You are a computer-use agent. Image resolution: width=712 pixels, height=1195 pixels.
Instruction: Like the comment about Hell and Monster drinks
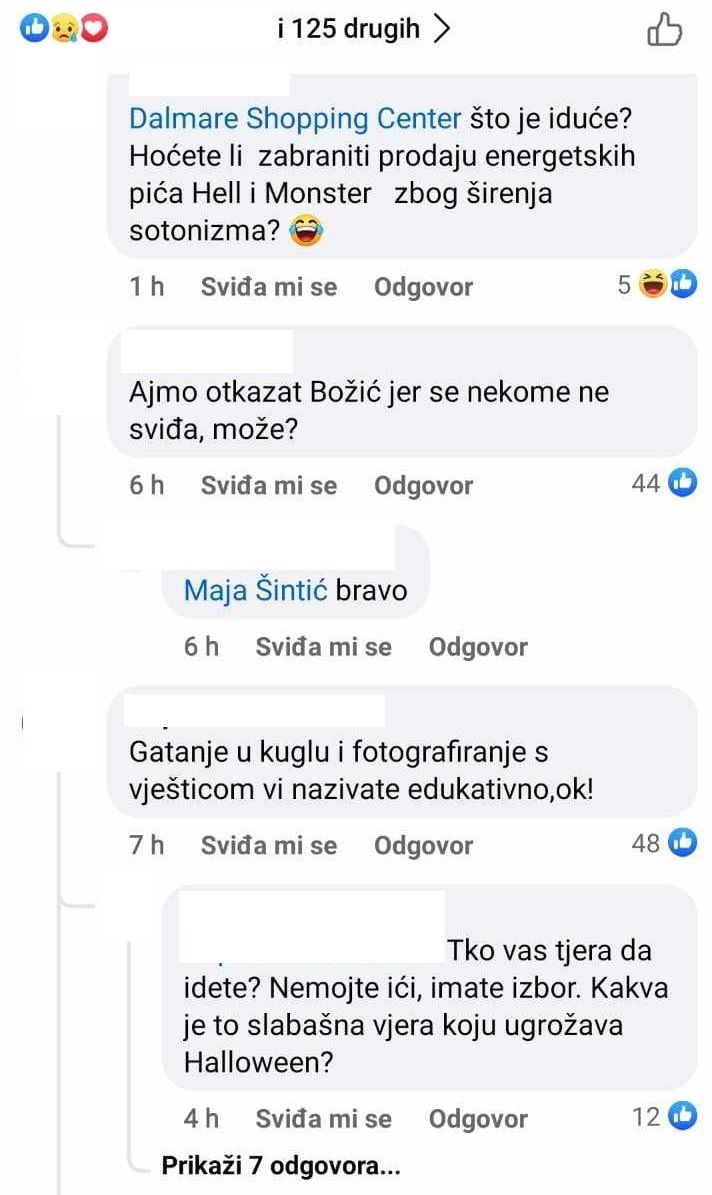tap(269, 287)
